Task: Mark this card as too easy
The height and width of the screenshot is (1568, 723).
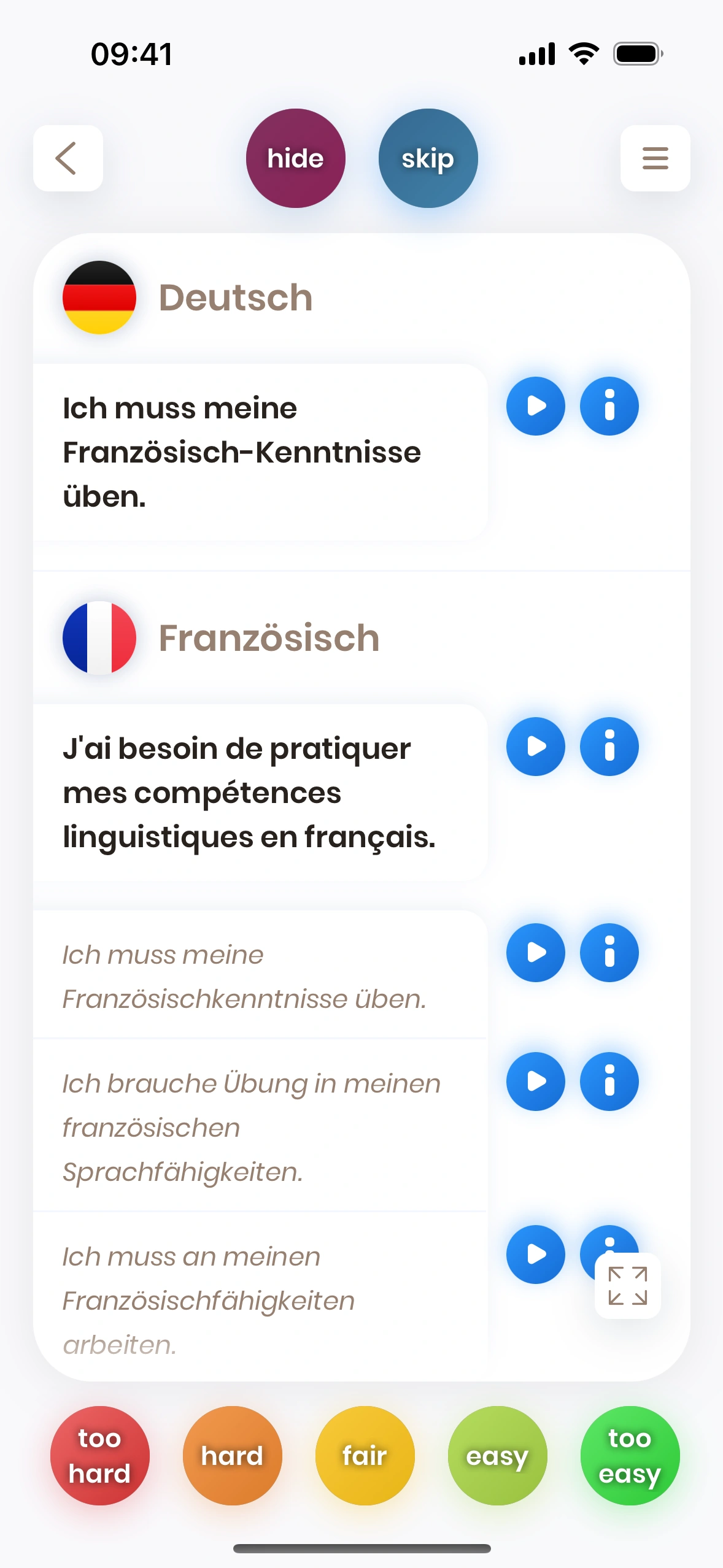Action: click(x=630, y=1455)
